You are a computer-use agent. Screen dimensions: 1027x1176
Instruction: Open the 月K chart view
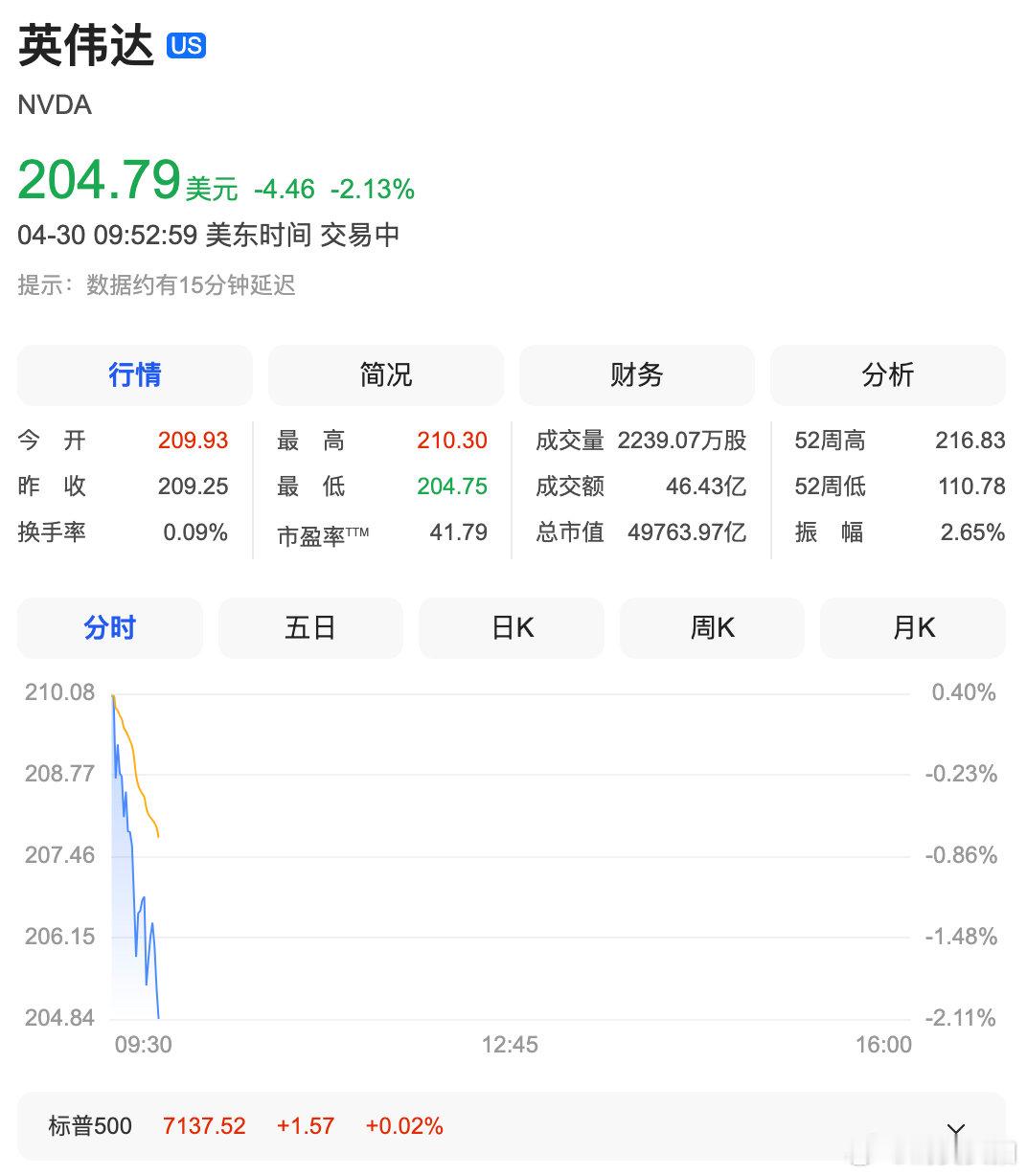tap(912, 627)
